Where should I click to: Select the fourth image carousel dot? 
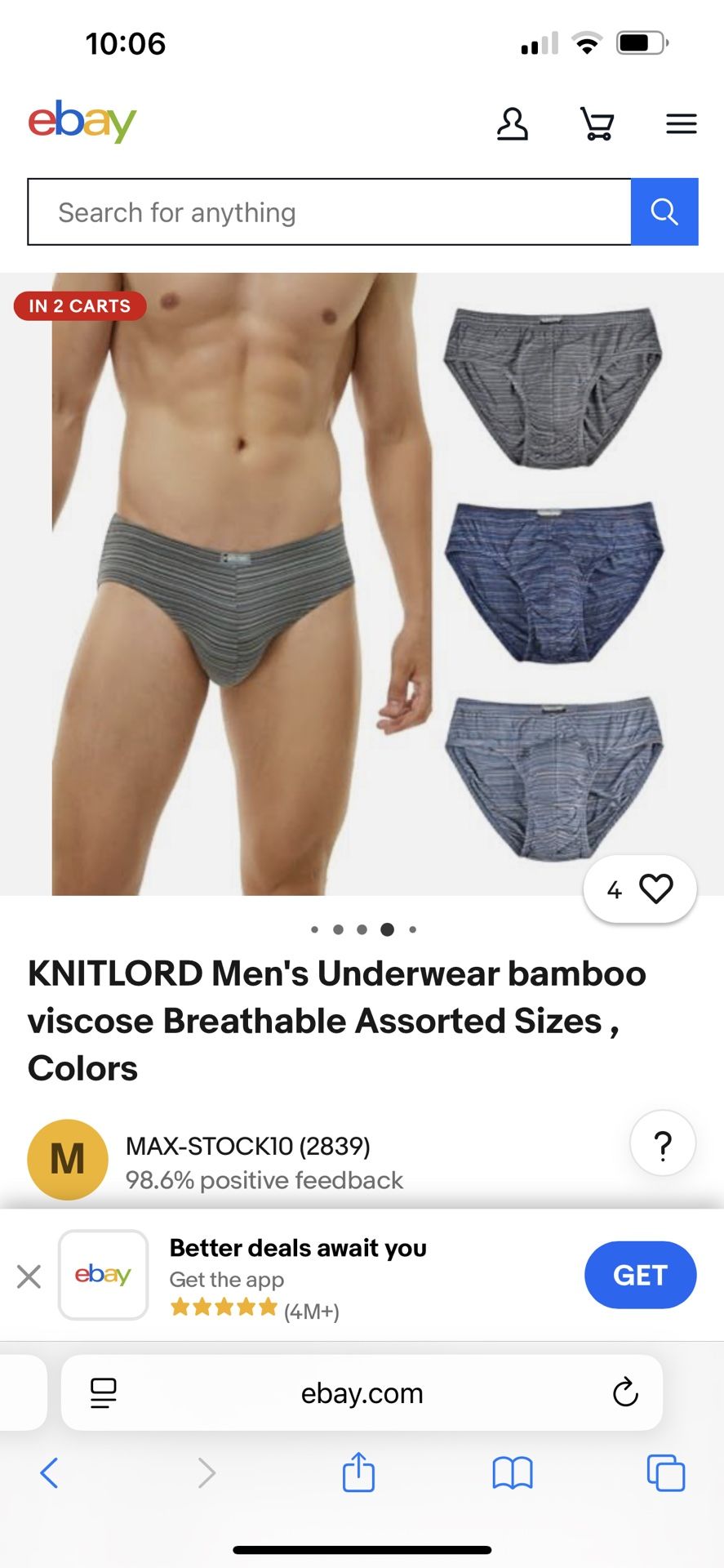(x=388, y=929)
